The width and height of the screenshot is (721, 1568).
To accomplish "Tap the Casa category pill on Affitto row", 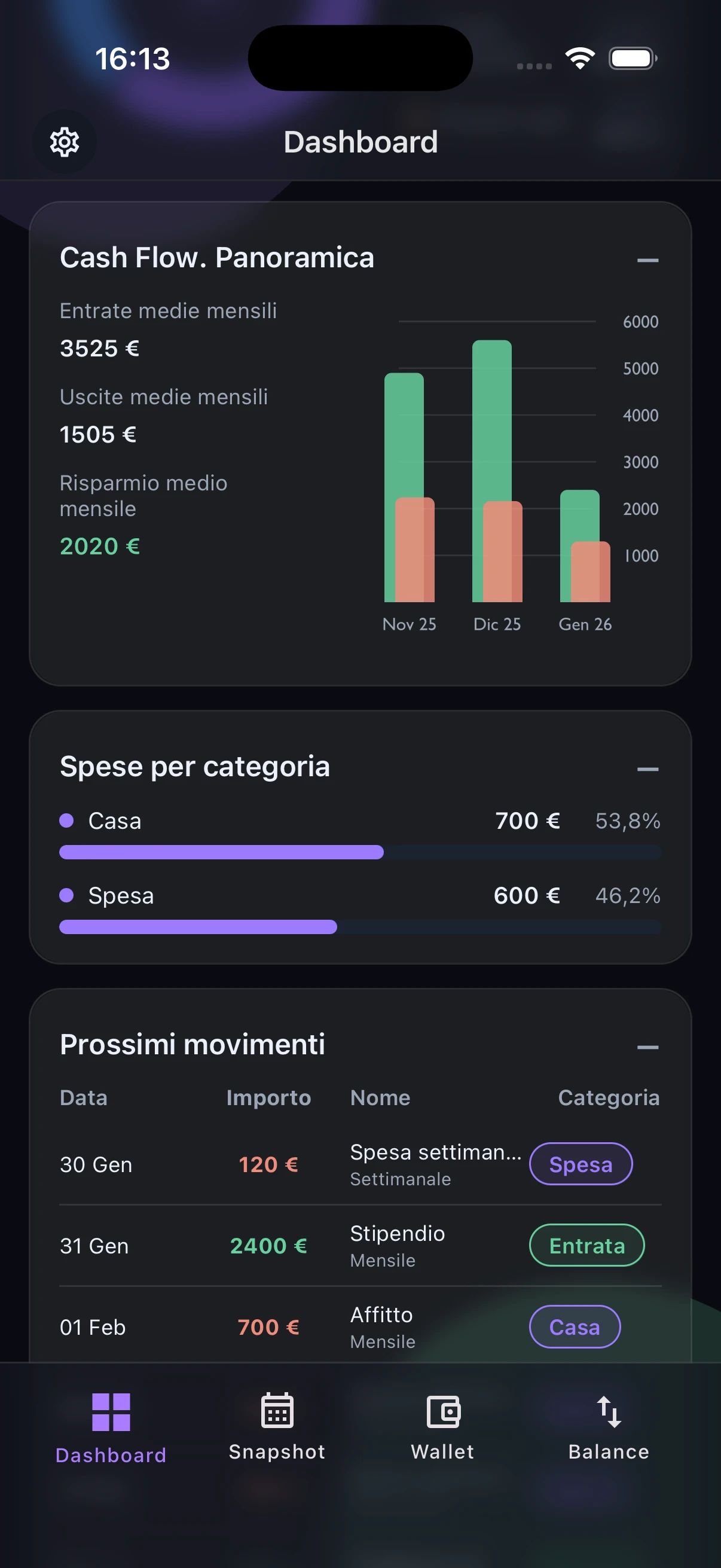I will pos(575,1327).
